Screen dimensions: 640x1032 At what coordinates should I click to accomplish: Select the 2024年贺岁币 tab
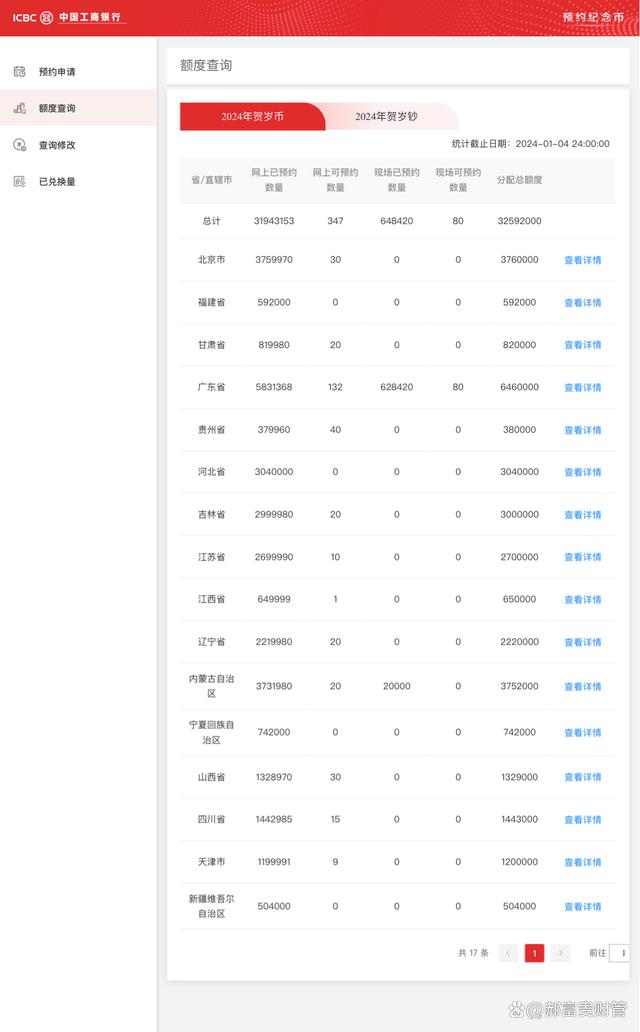252,117
